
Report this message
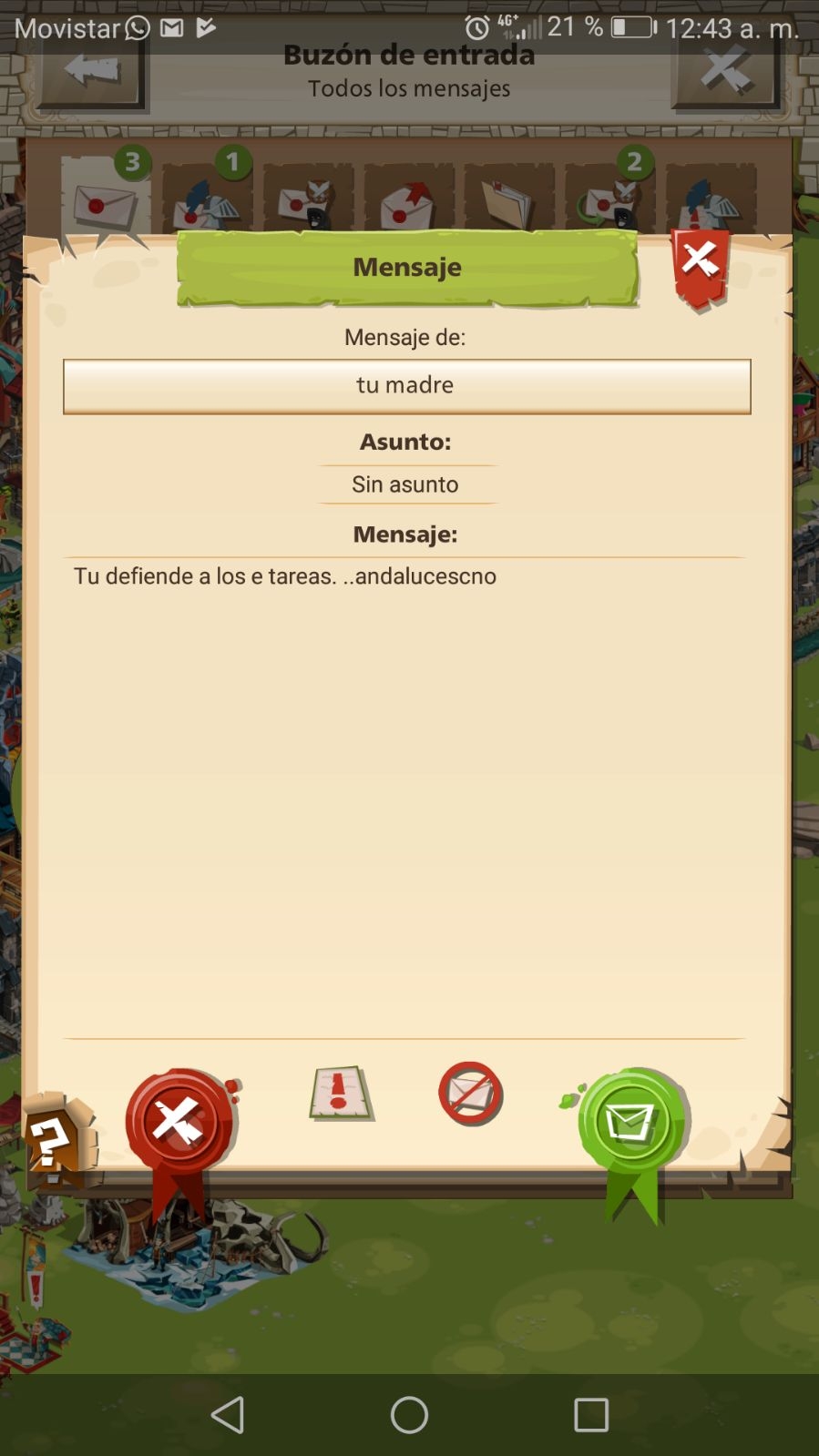[x=341, y=1093]
